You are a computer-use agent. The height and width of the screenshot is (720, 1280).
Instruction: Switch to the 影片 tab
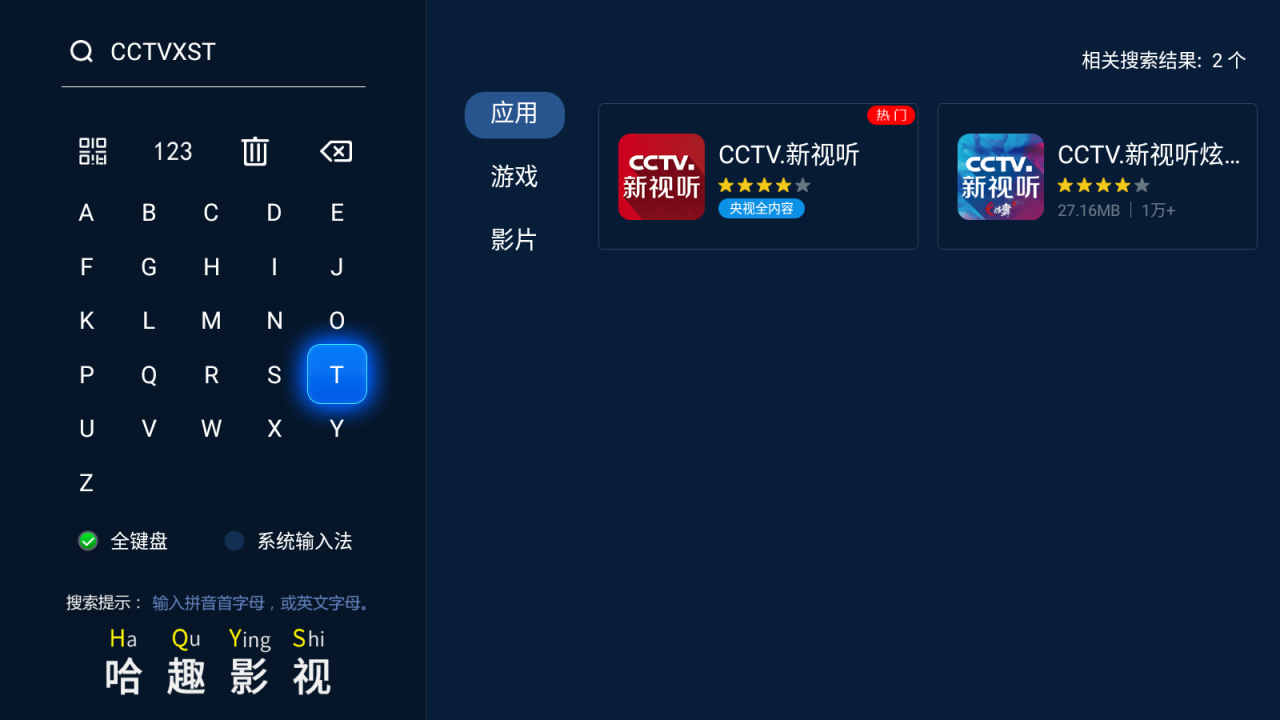click(514, 240)
